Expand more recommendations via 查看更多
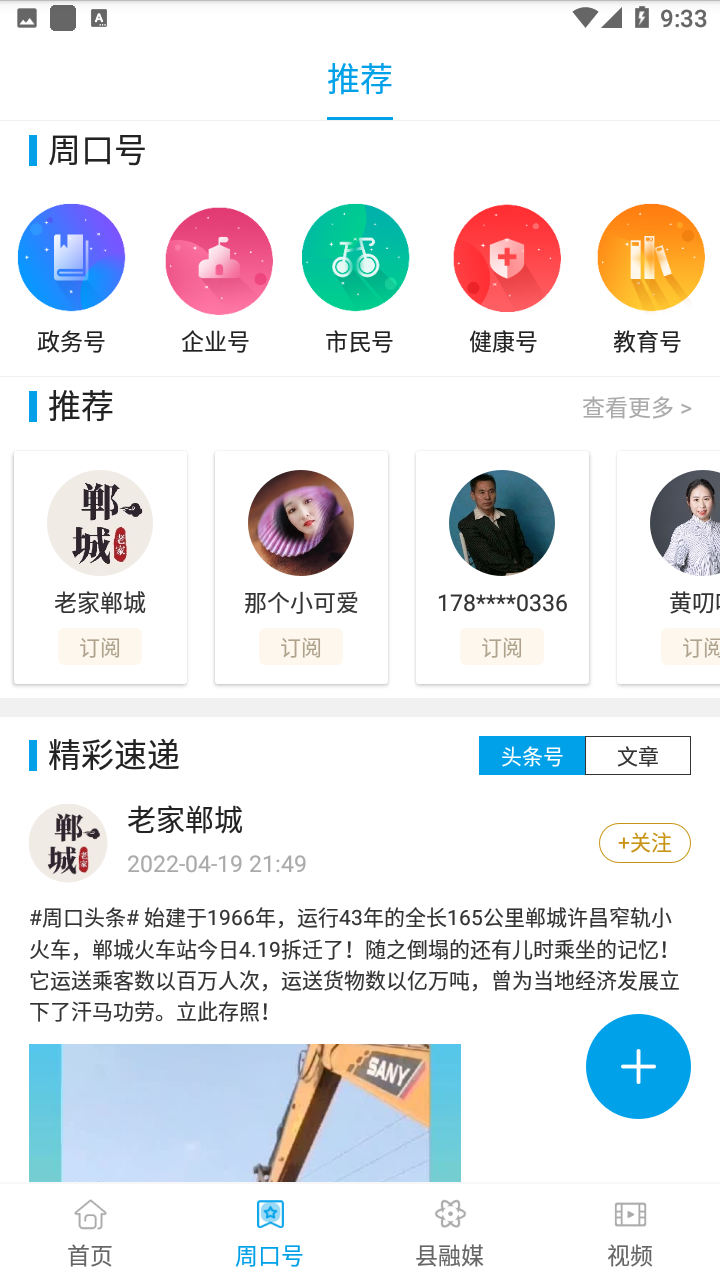This screenshot has height=1280, width=720. click(636, 408)
